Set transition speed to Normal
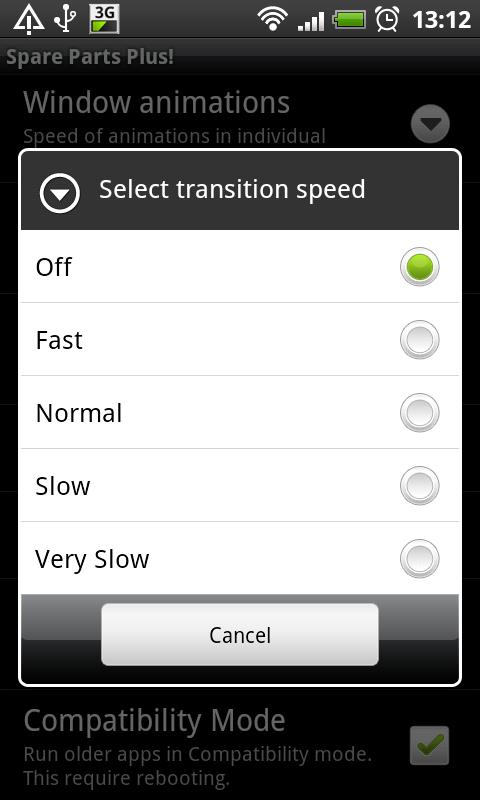Viewport: 480px width, 800px height. 240,412
